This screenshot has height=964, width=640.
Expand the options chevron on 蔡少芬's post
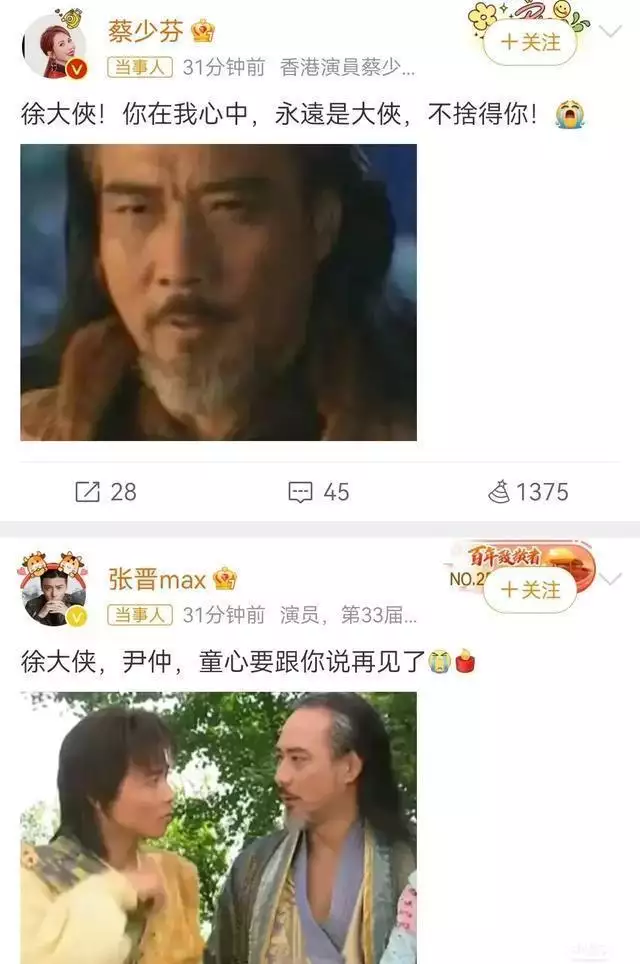(609, 32)
